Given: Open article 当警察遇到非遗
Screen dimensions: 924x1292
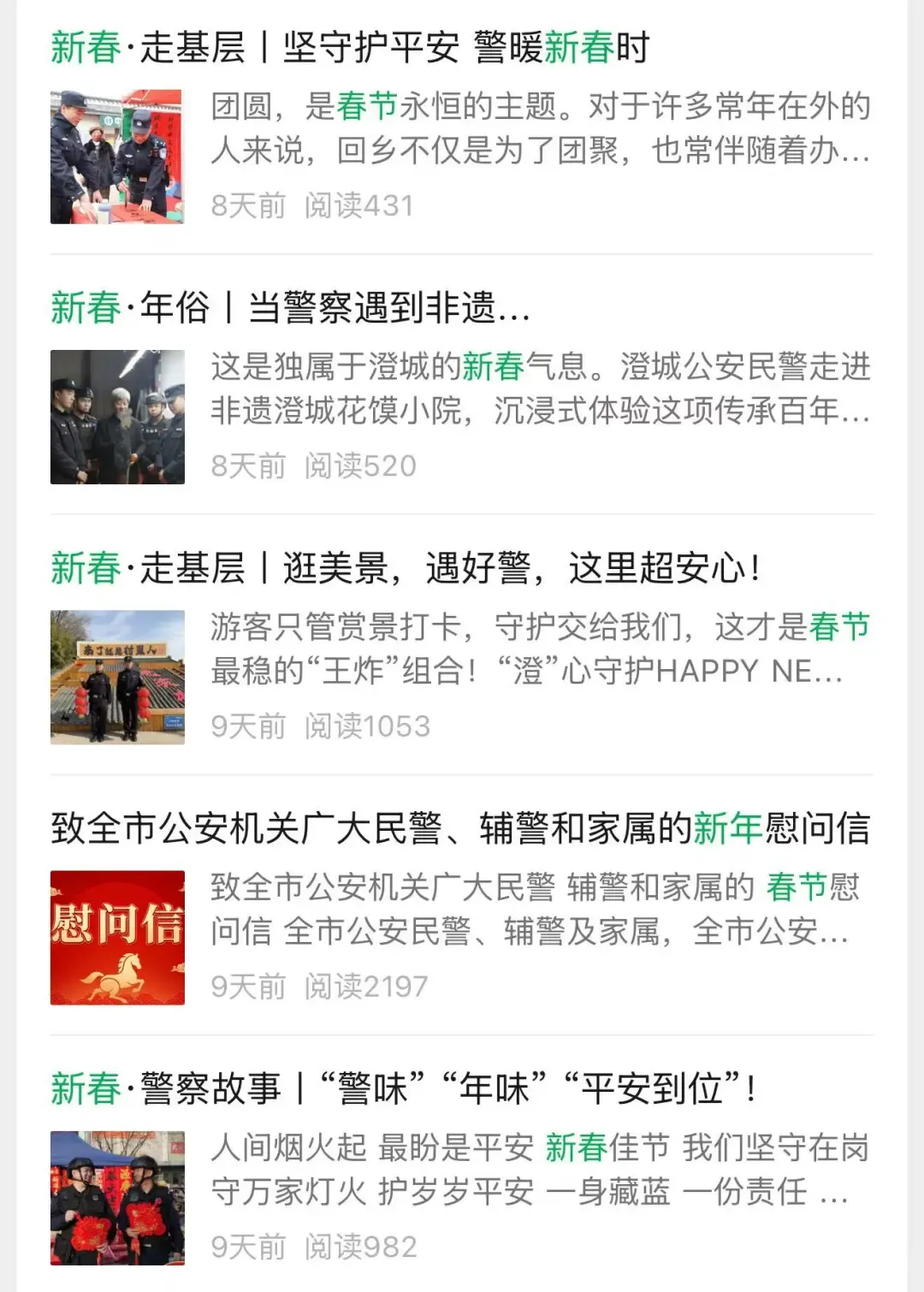Looking at the screenshot, I should (x=291, y=308).
